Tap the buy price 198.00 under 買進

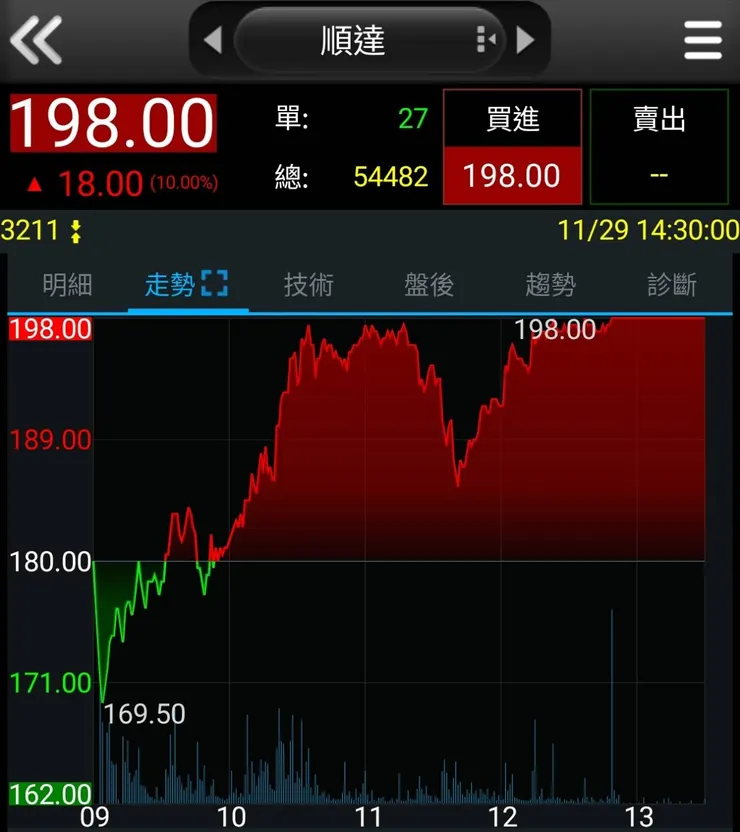[x=511, y=176]
